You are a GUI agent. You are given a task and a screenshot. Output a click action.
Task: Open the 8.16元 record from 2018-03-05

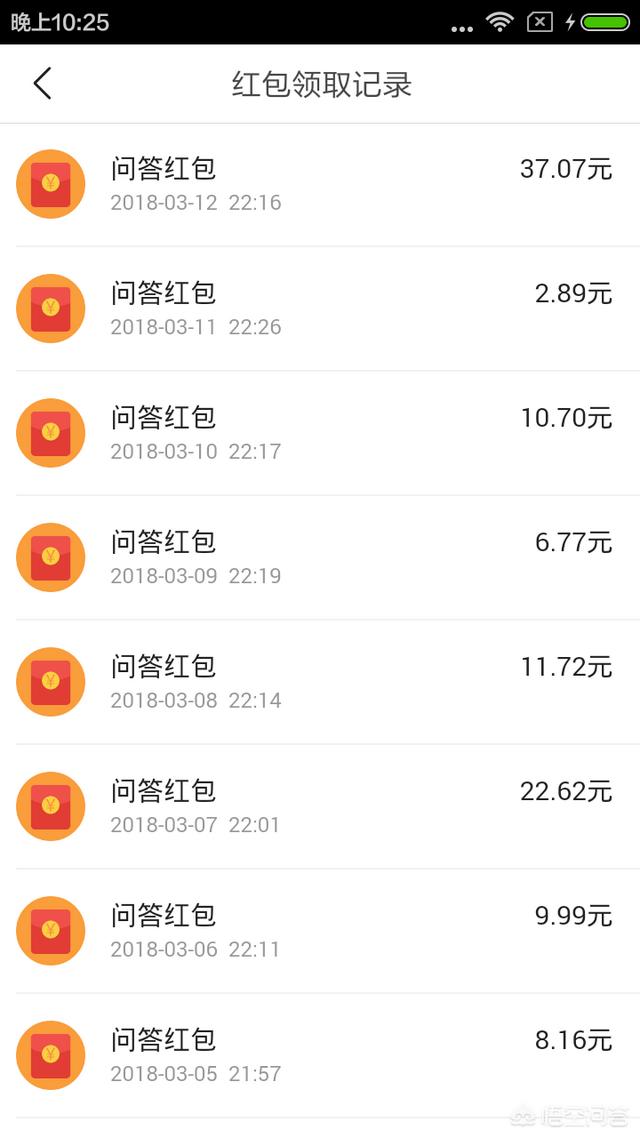pyautogui.click(x=320, y=1055)
